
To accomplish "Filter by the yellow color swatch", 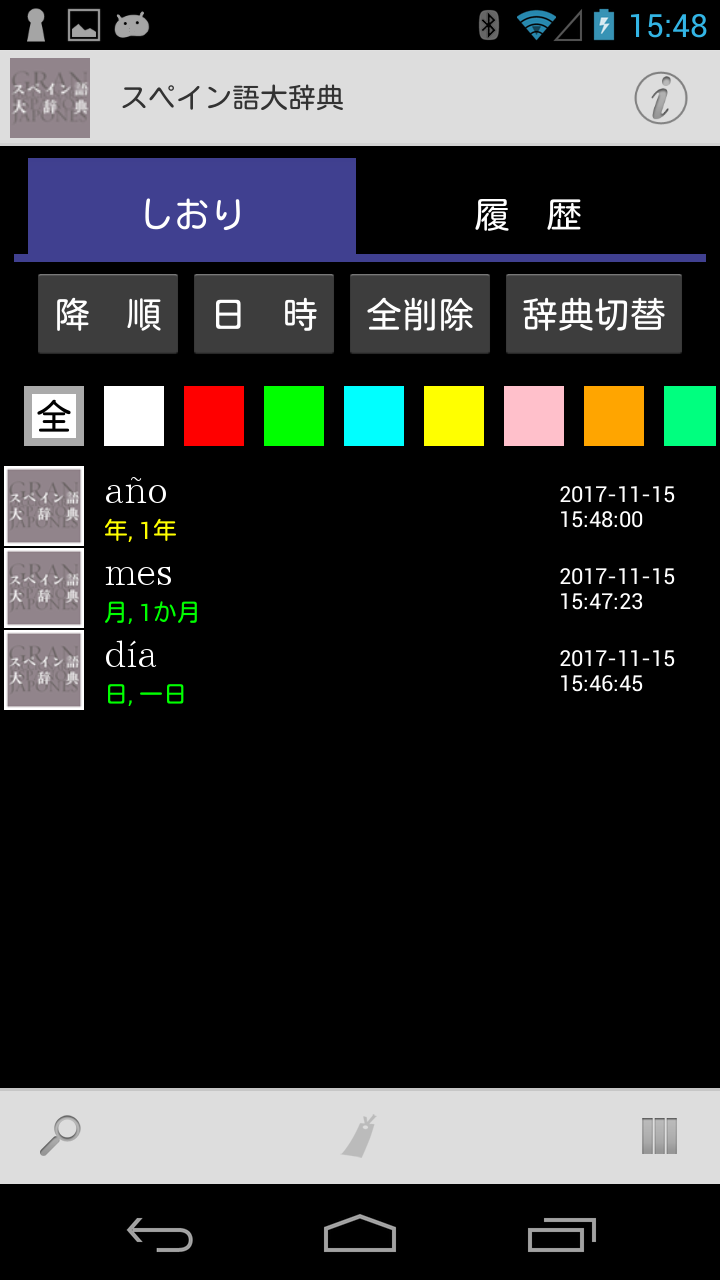I will tap(454, 416).
